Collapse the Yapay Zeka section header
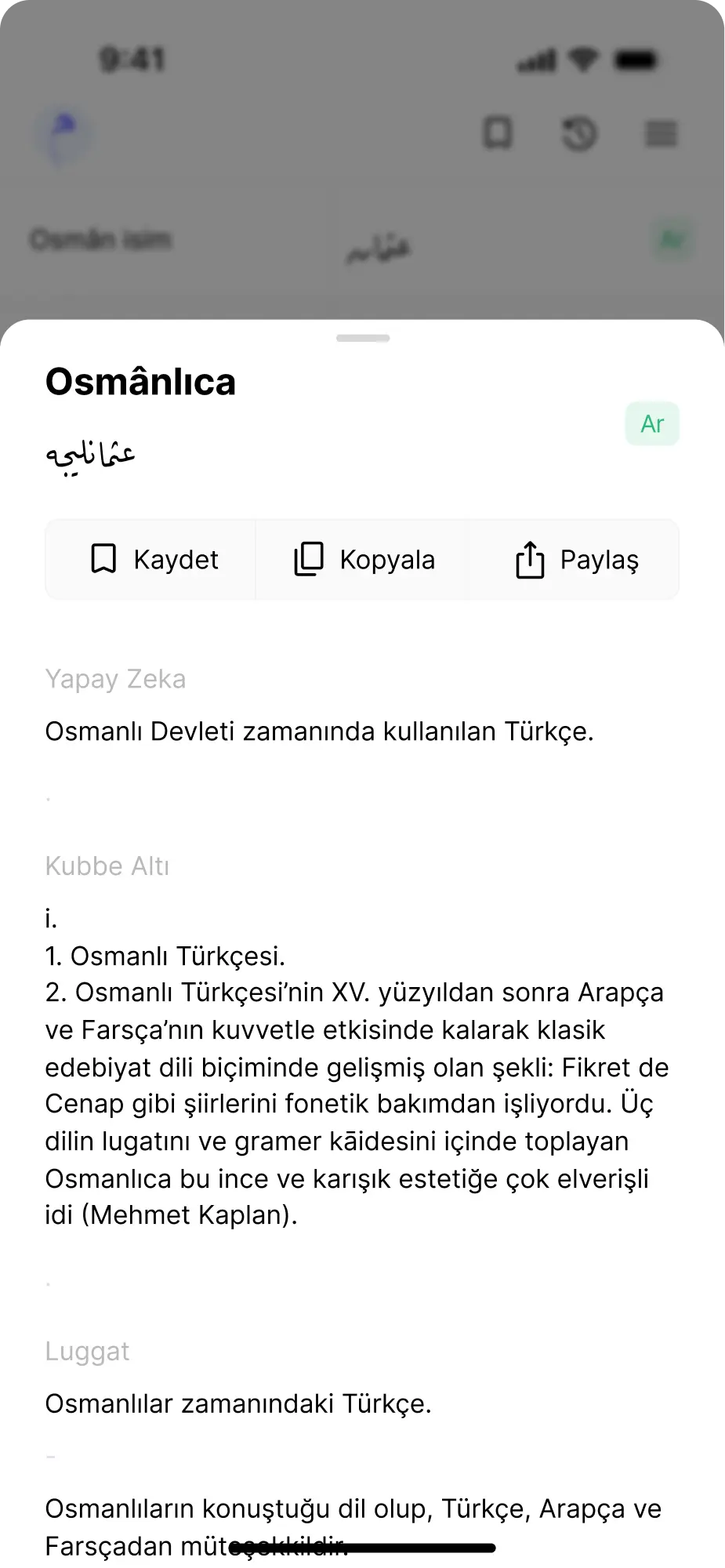Viewport: 725px width, 1568px height. tap(115, 678)
